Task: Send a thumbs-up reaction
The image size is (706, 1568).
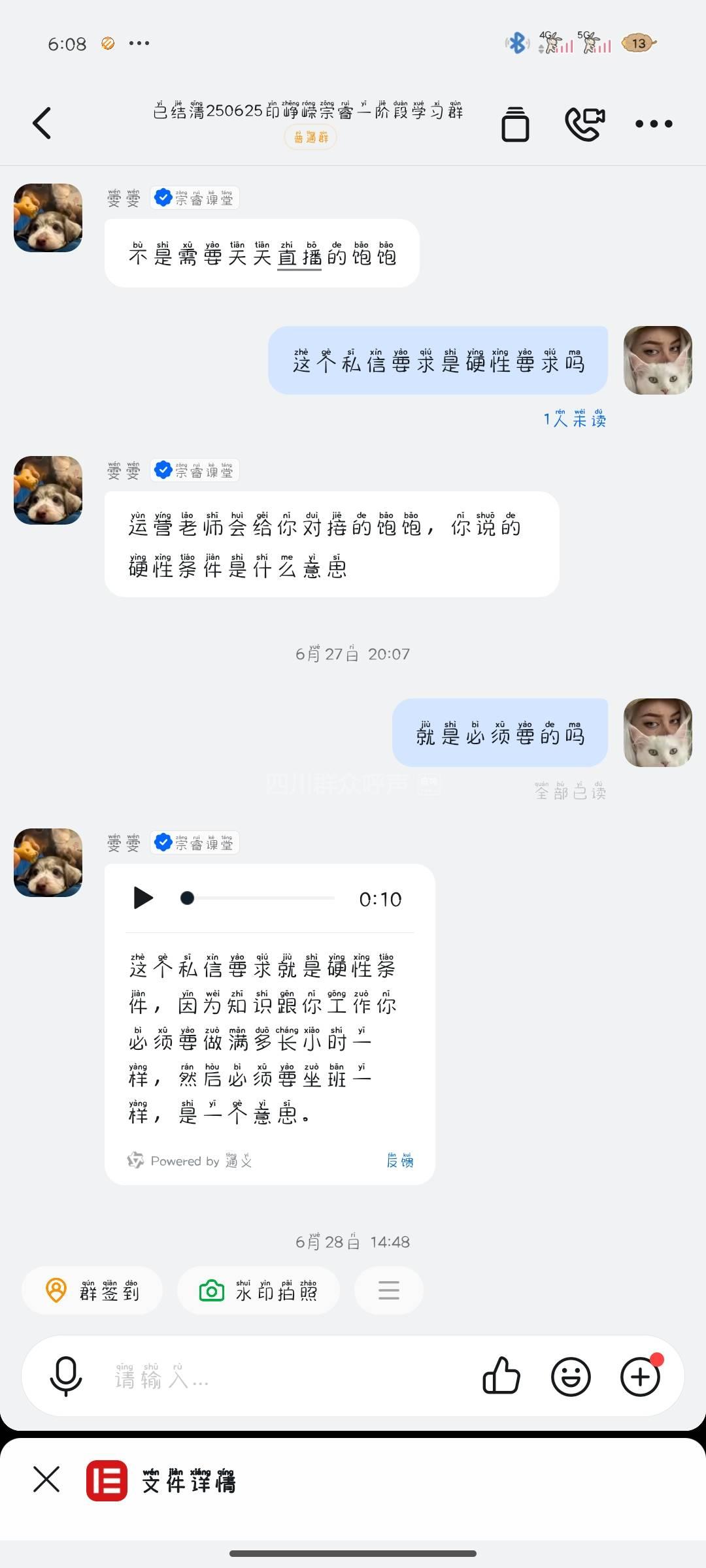Action: coord(501,1377)
